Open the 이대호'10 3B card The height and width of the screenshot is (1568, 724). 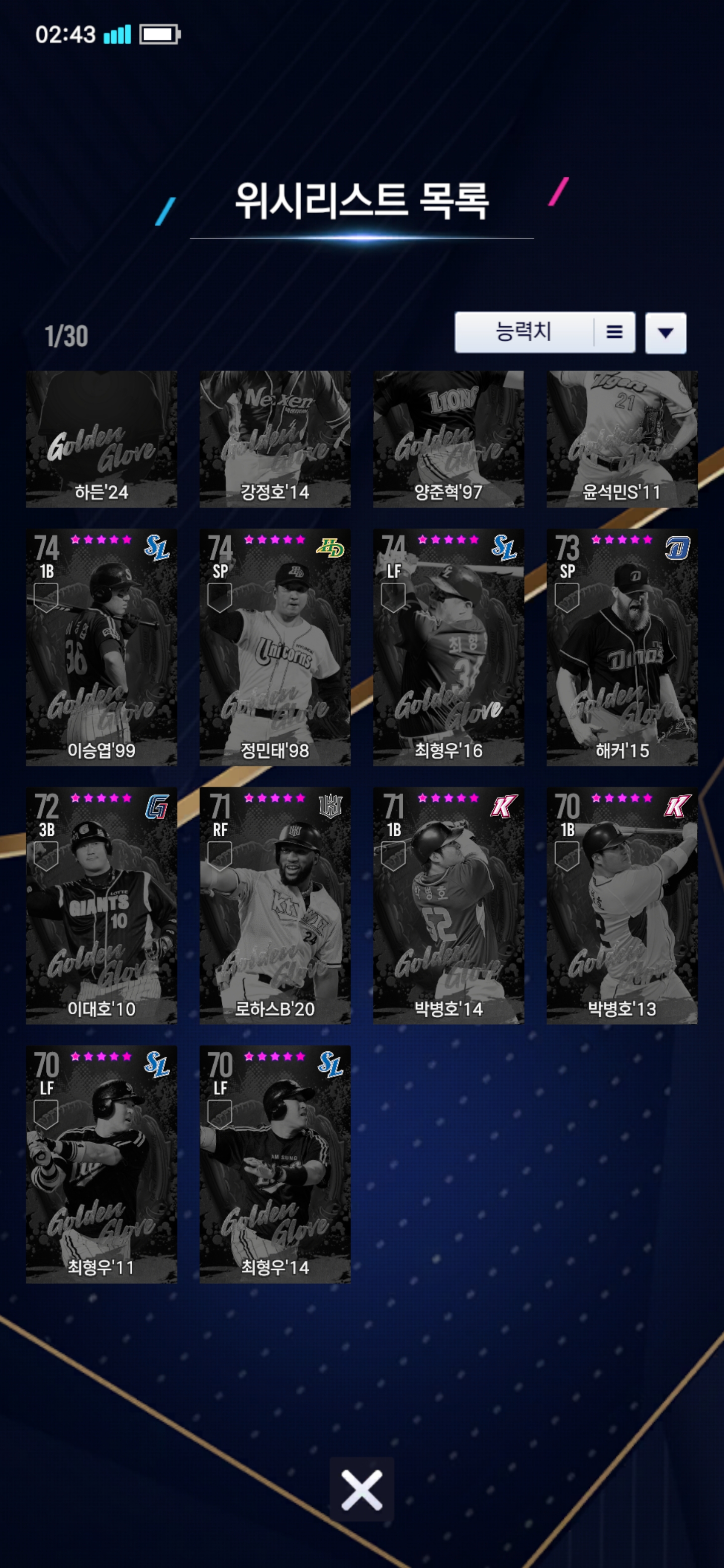[x=102, y=905]
